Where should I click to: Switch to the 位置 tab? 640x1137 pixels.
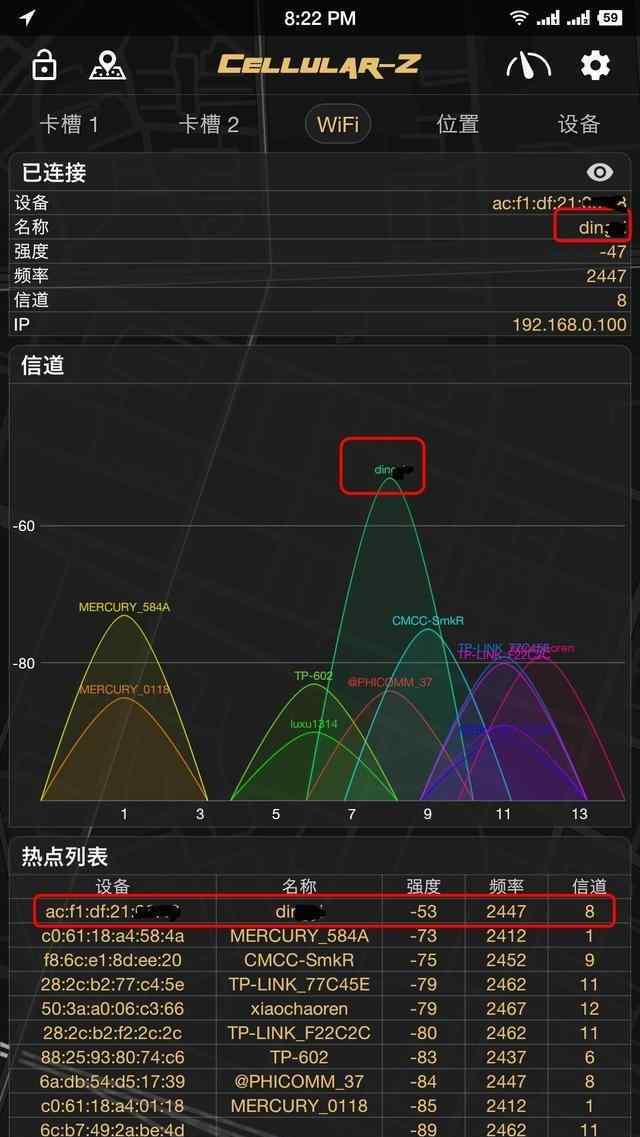tap(458, 125)
